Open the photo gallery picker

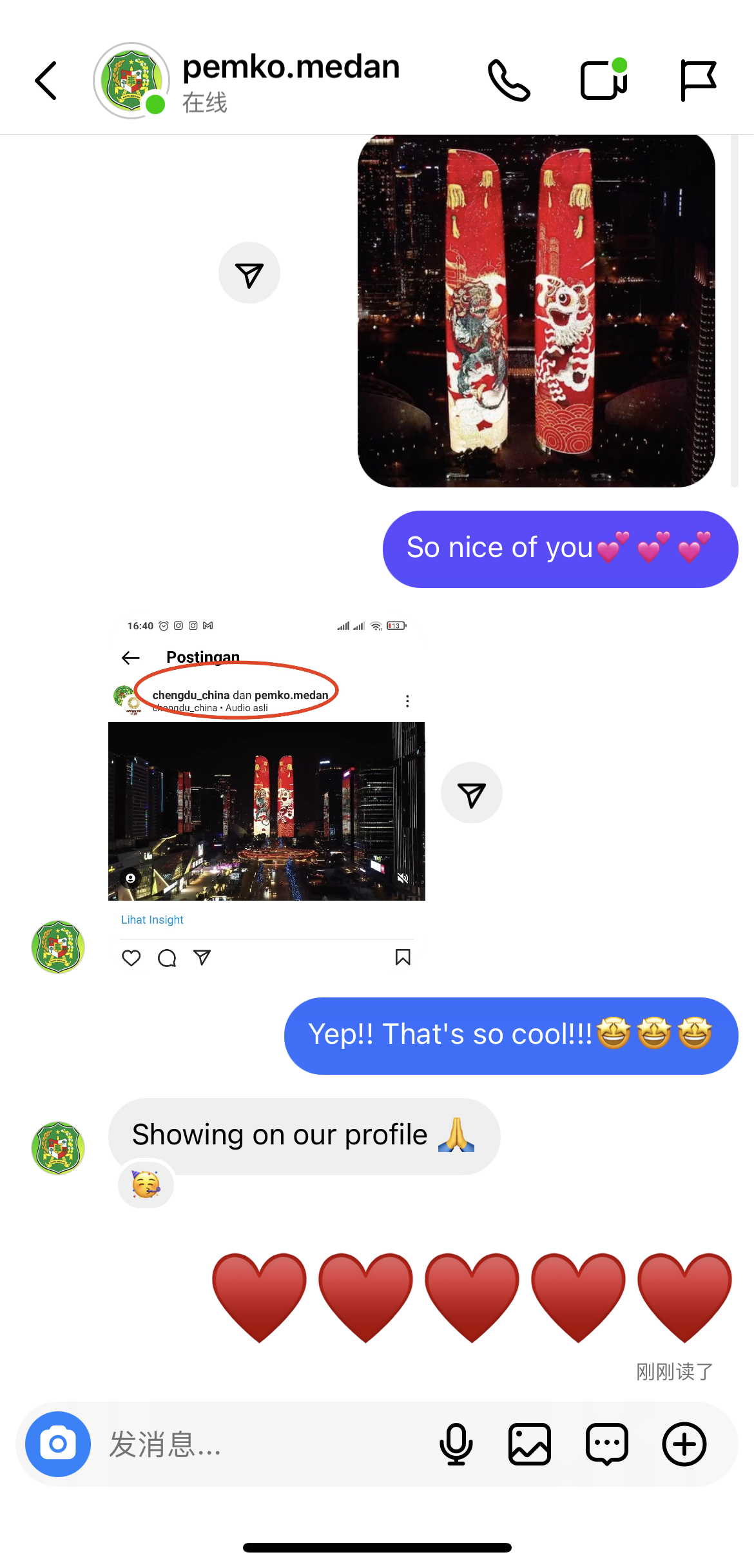[530, 1444]
